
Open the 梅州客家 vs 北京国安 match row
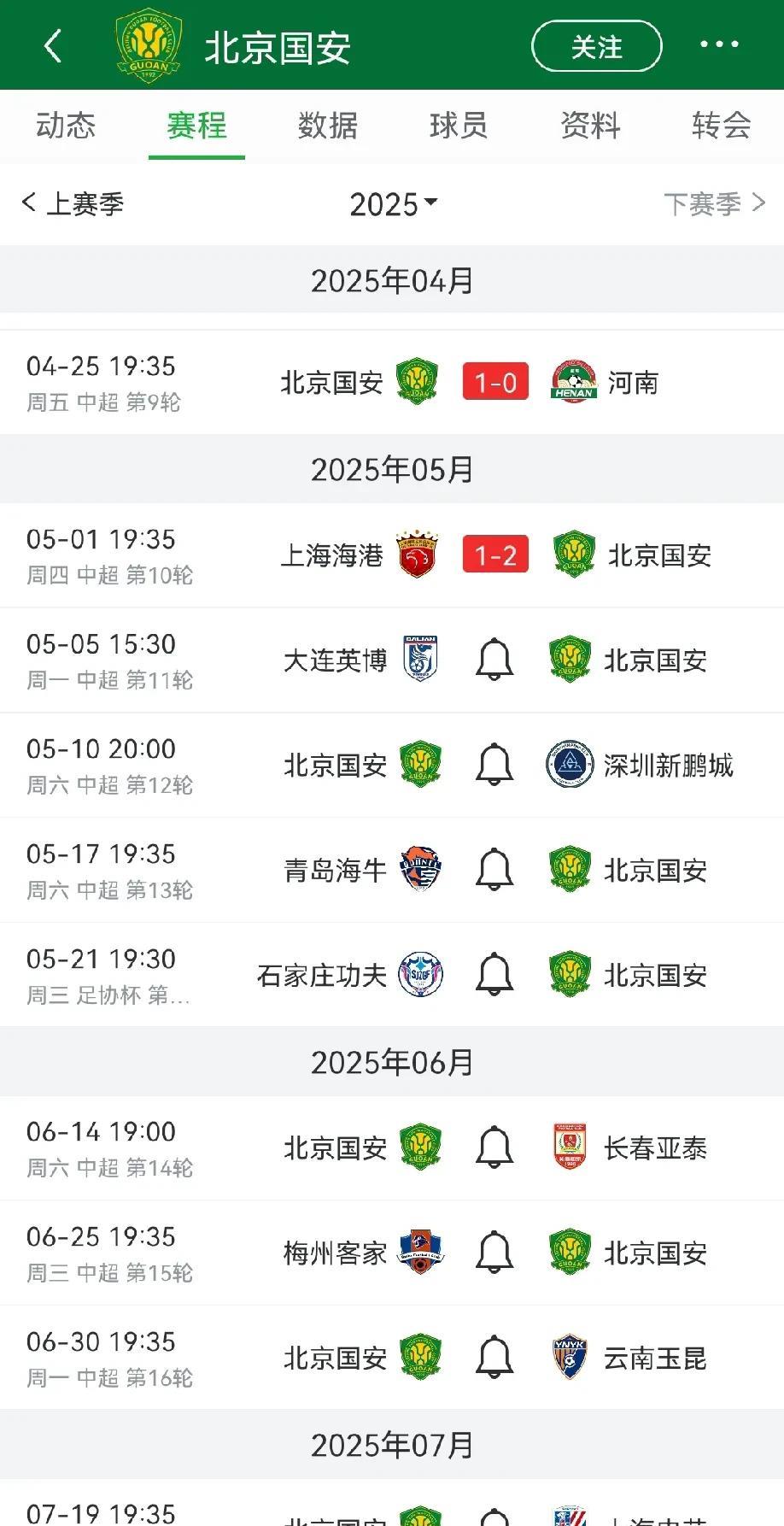[392, 1253]
